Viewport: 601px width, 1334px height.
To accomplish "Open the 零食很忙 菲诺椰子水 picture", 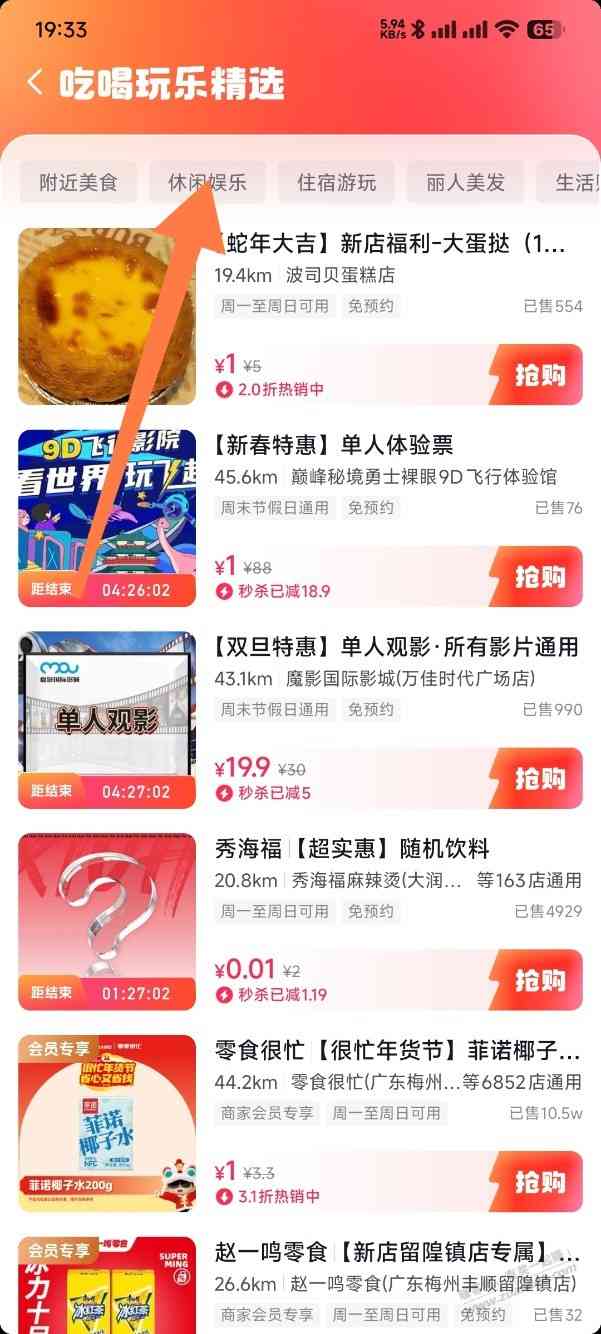I will pos(107,1122).
